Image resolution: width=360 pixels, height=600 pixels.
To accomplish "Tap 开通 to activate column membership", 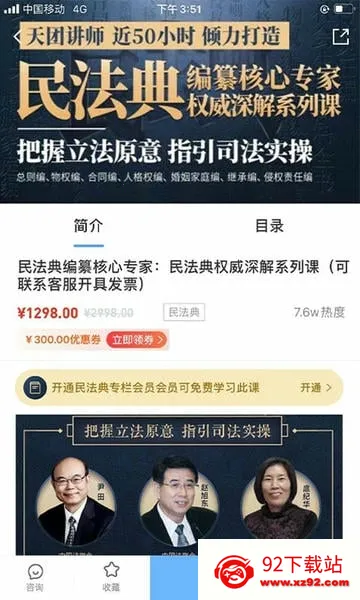I will coord(316,388).
